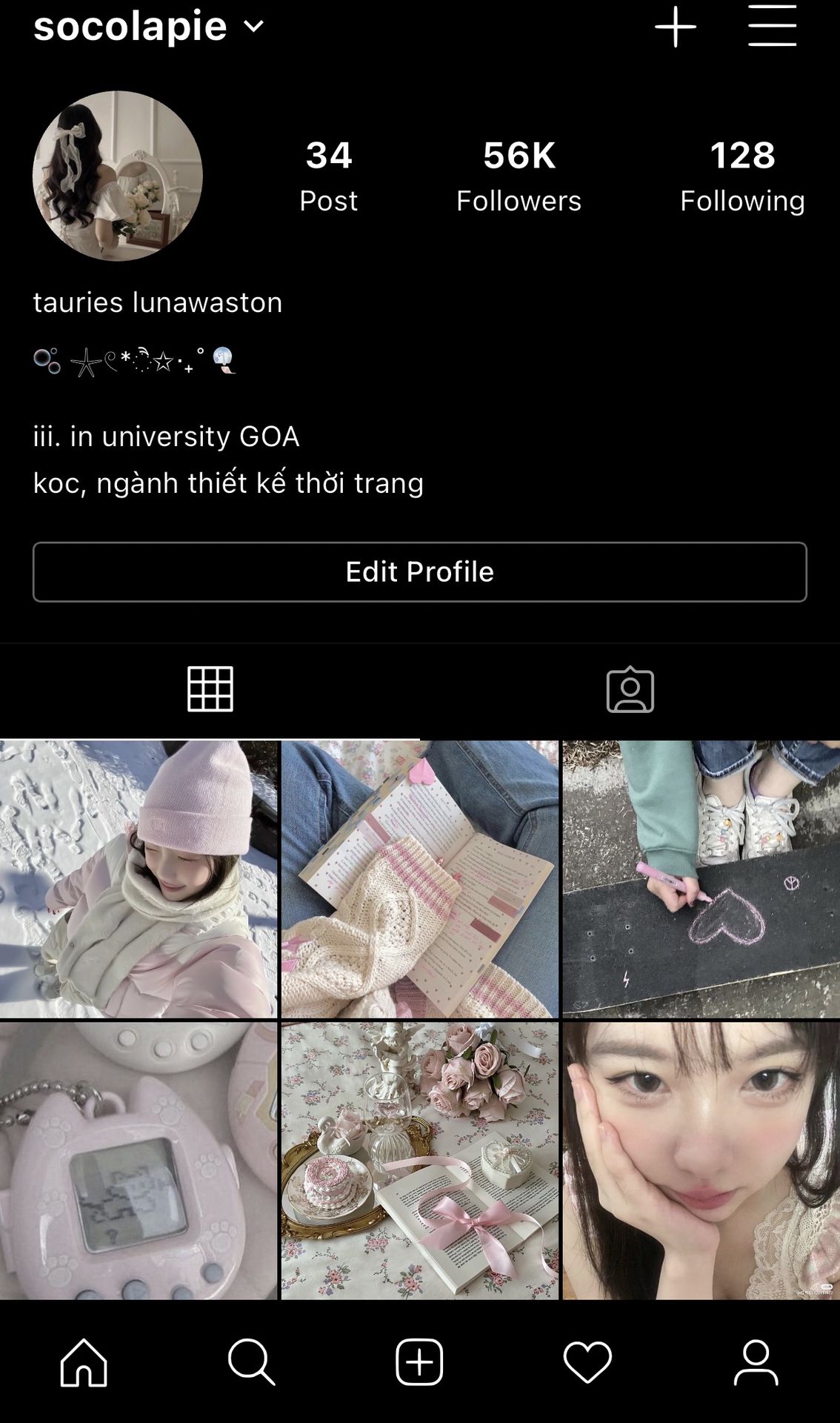This screenshot has width=840, height=1423.
Task: Open the chalk heart skateboard post
Action: 701,879
